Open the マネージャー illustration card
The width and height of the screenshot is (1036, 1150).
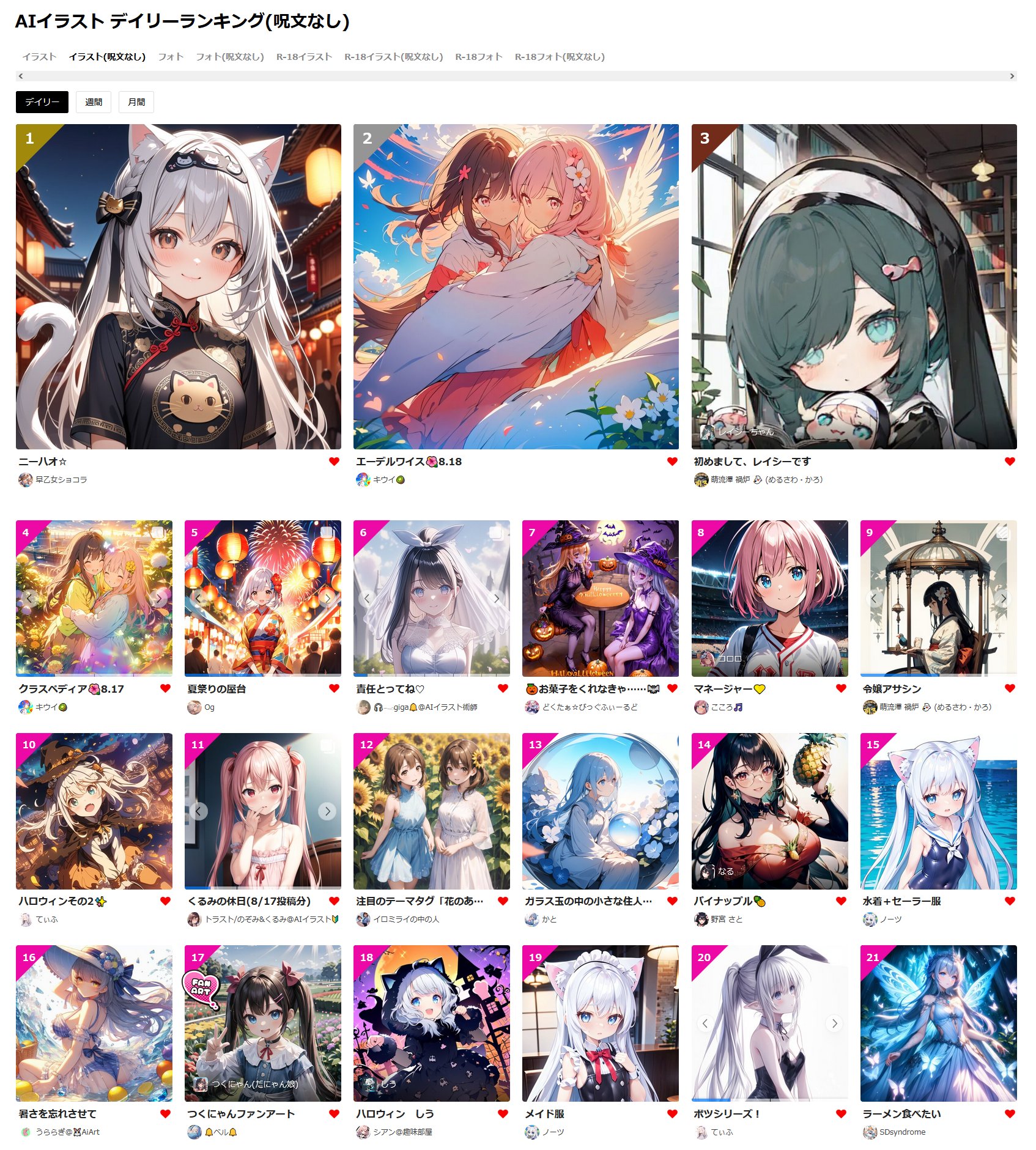(769, 598)
